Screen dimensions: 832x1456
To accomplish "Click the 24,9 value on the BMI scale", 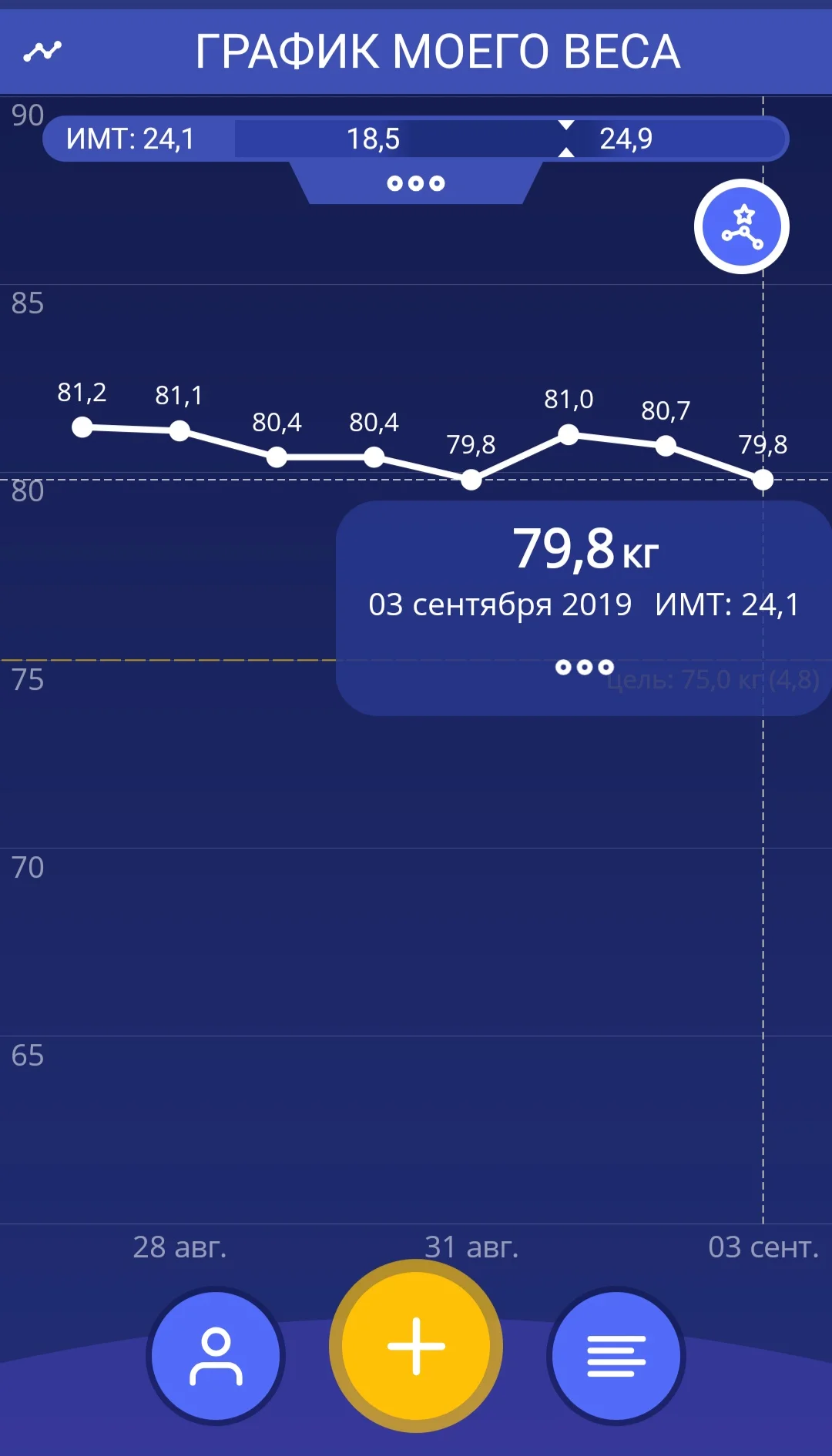I will click(626, 139).
